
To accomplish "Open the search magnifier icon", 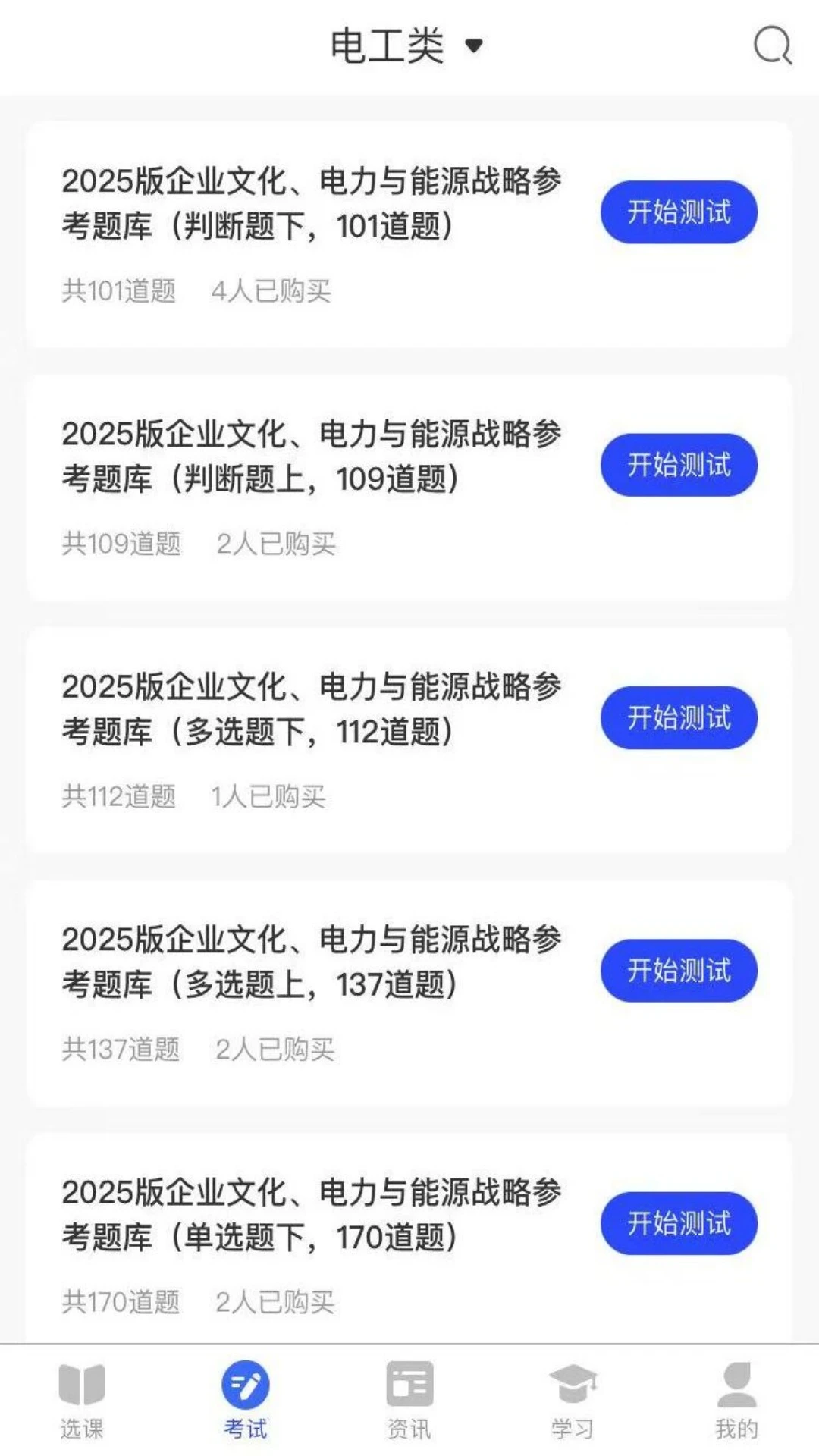I will [x=772, y=45].
